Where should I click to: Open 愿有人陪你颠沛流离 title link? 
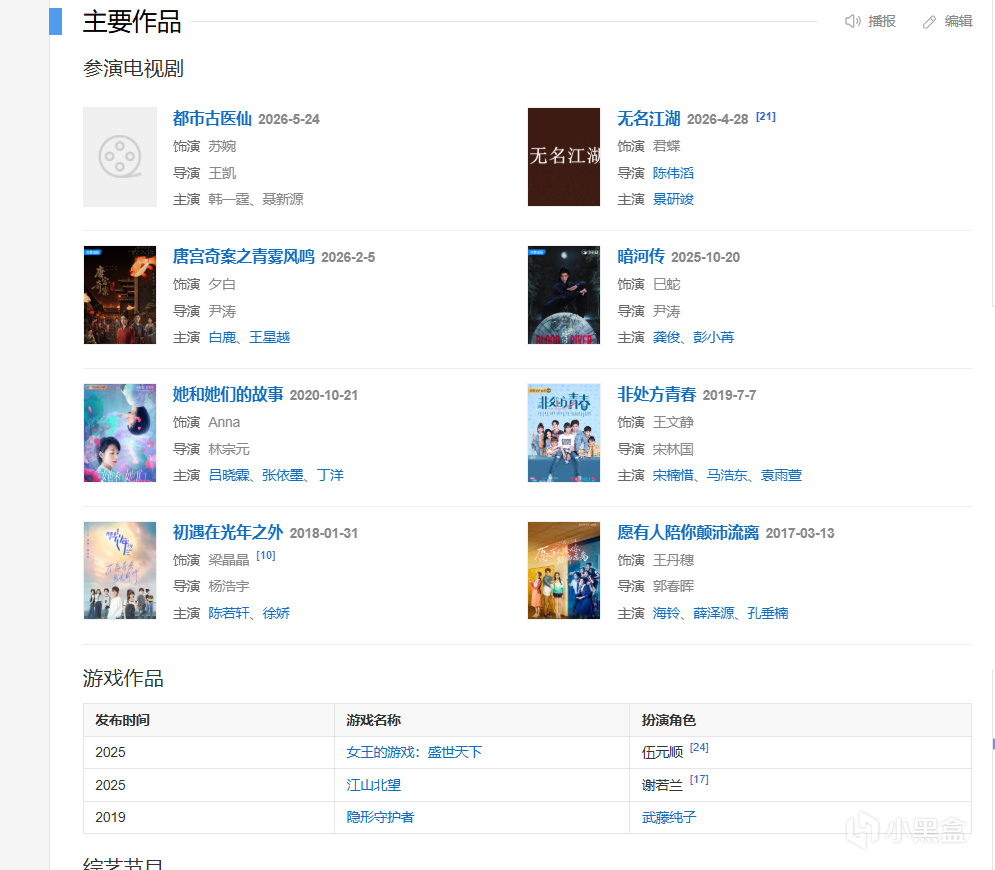click(x=688, y=532)
